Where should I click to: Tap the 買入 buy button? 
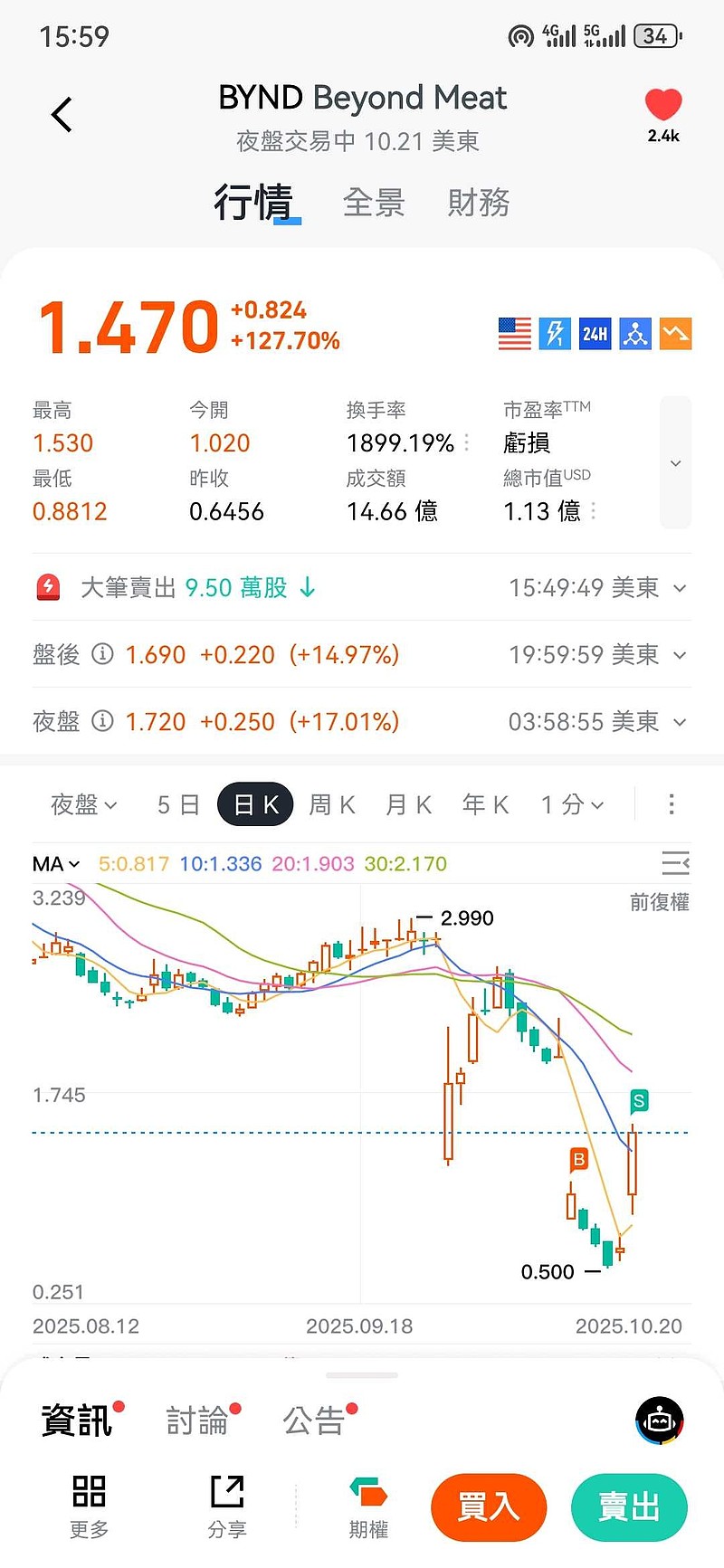coord(489,1506)
